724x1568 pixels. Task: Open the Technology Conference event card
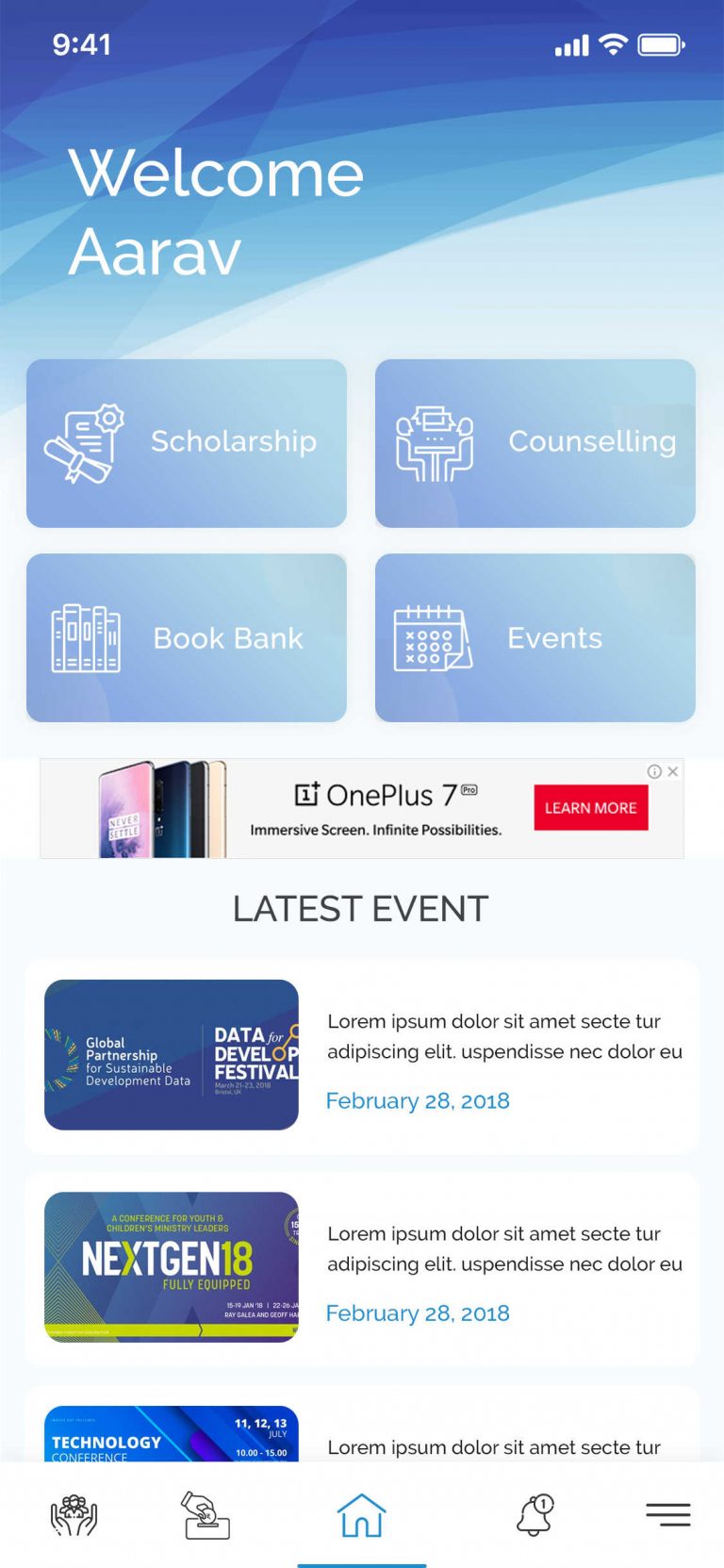(x=362, y=1424)
